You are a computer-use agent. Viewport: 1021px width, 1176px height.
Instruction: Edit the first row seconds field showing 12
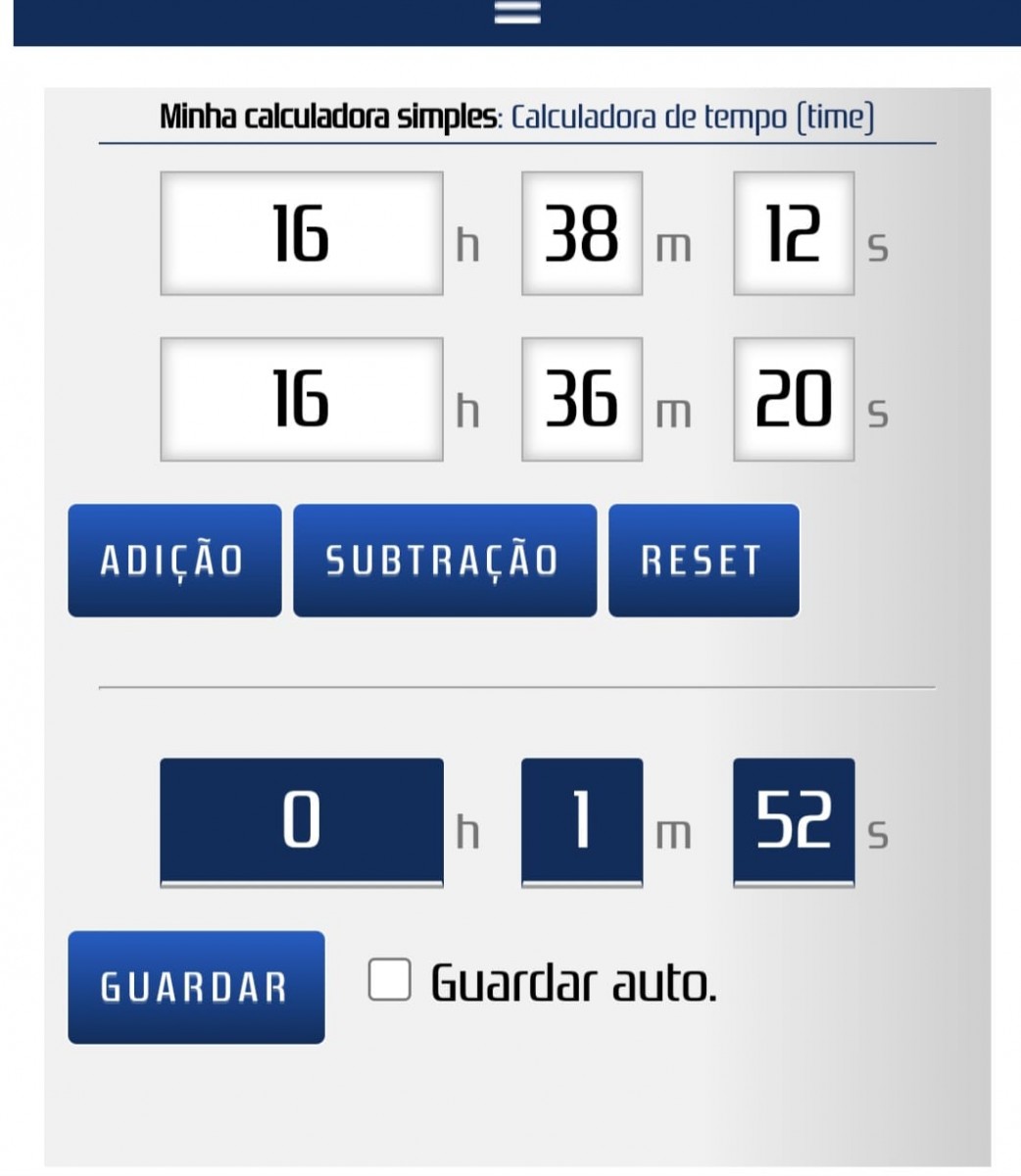[x=794, y=234]
